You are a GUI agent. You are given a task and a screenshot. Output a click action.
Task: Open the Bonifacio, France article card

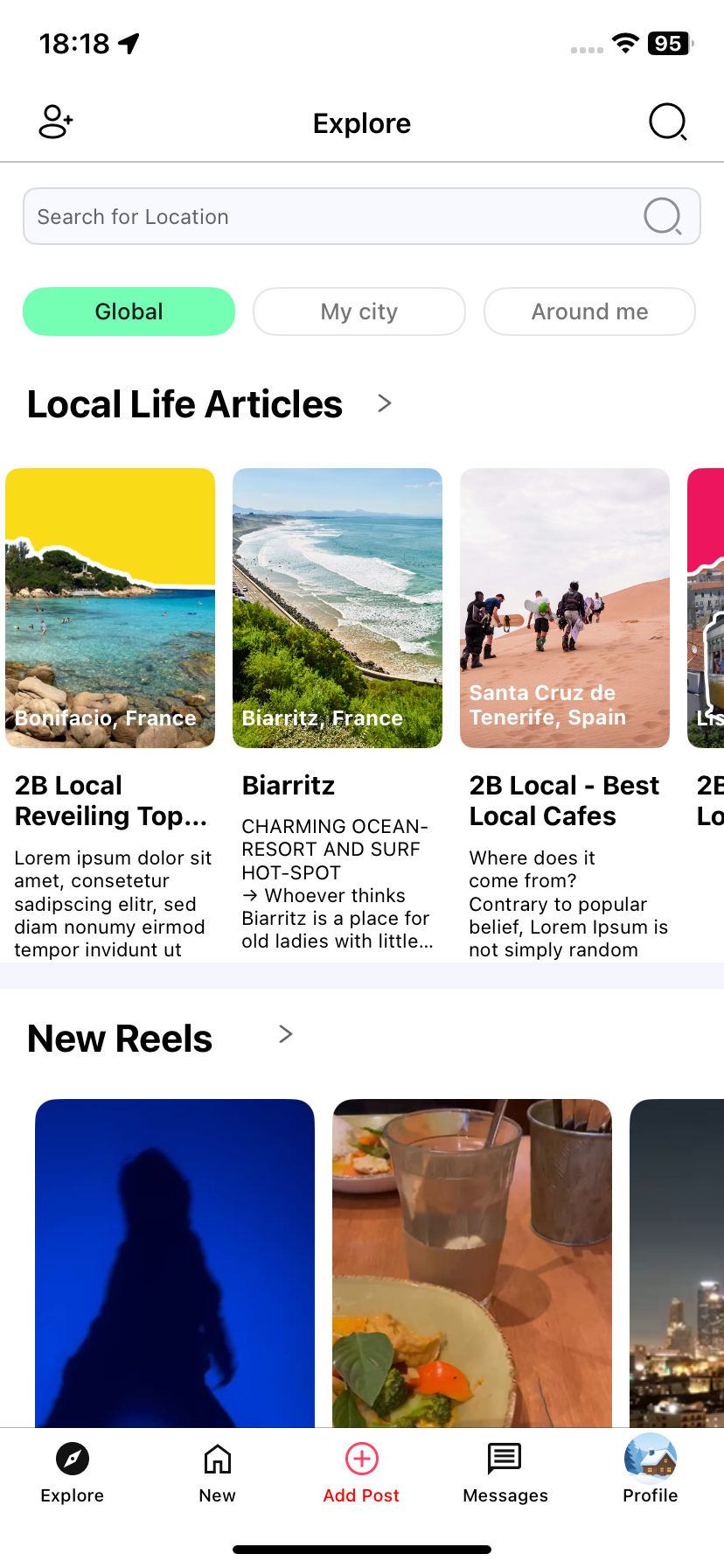click(110, 608)
